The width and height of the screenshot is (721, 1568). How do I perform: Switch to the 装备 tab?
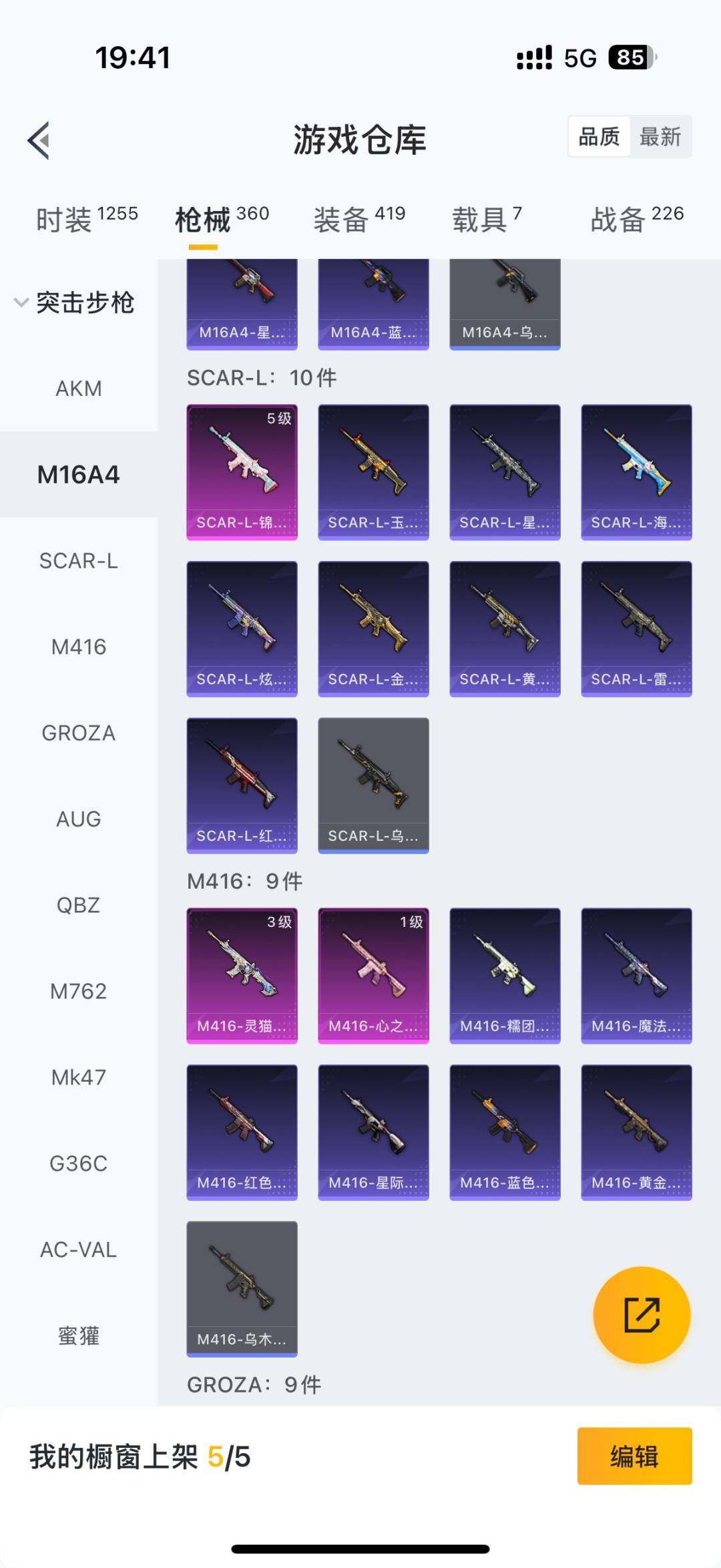click(x=359, y=219)
